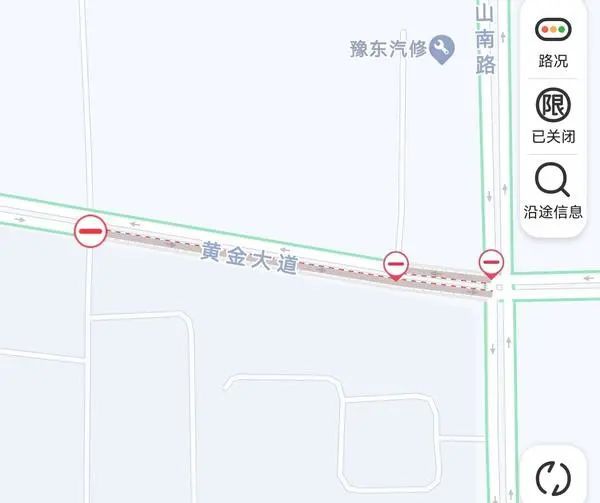This screenshot has width=600, height=503.
Task: Open the 豫东汽修 repair shop marker
Action: tap(443, 48)
